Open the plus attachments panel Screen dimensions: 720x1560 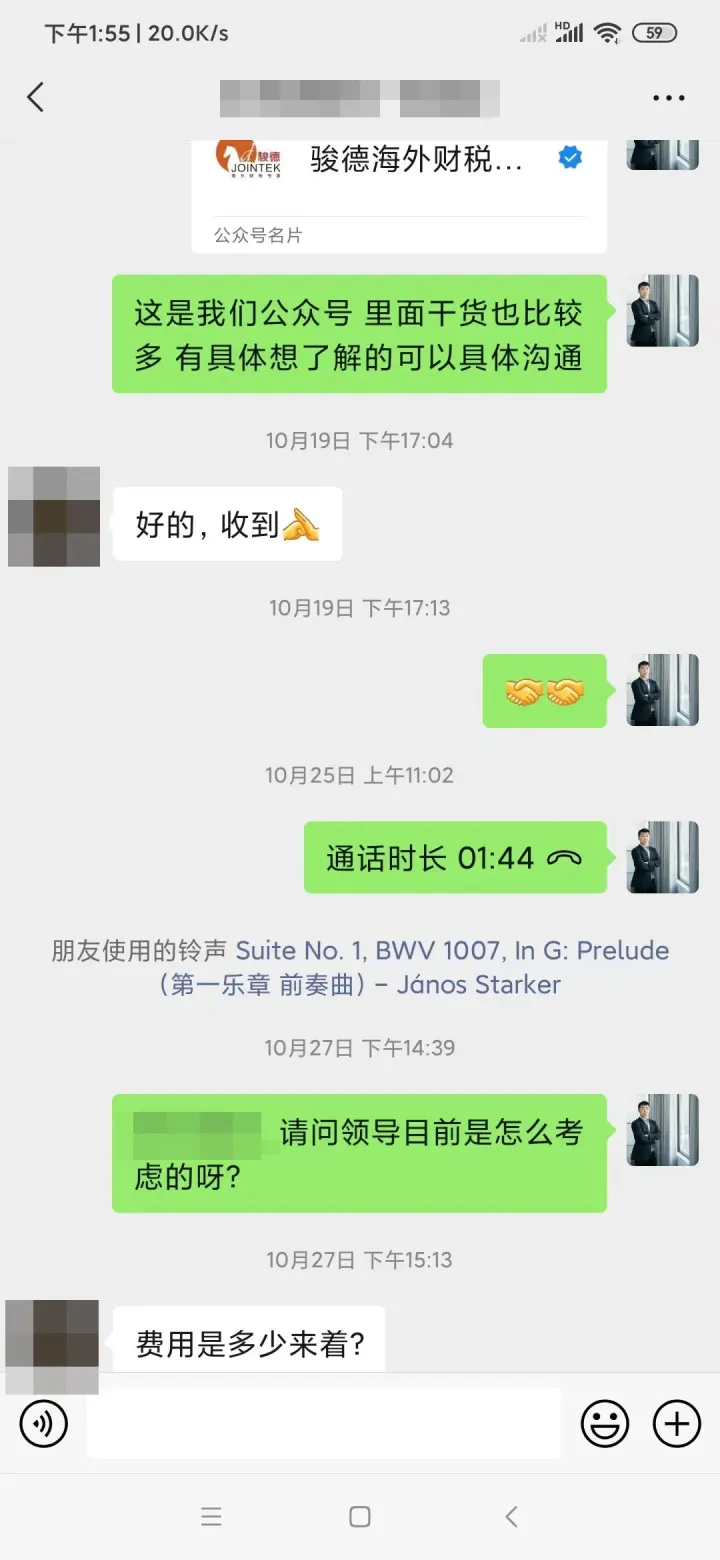click(x=677, y=1423)
